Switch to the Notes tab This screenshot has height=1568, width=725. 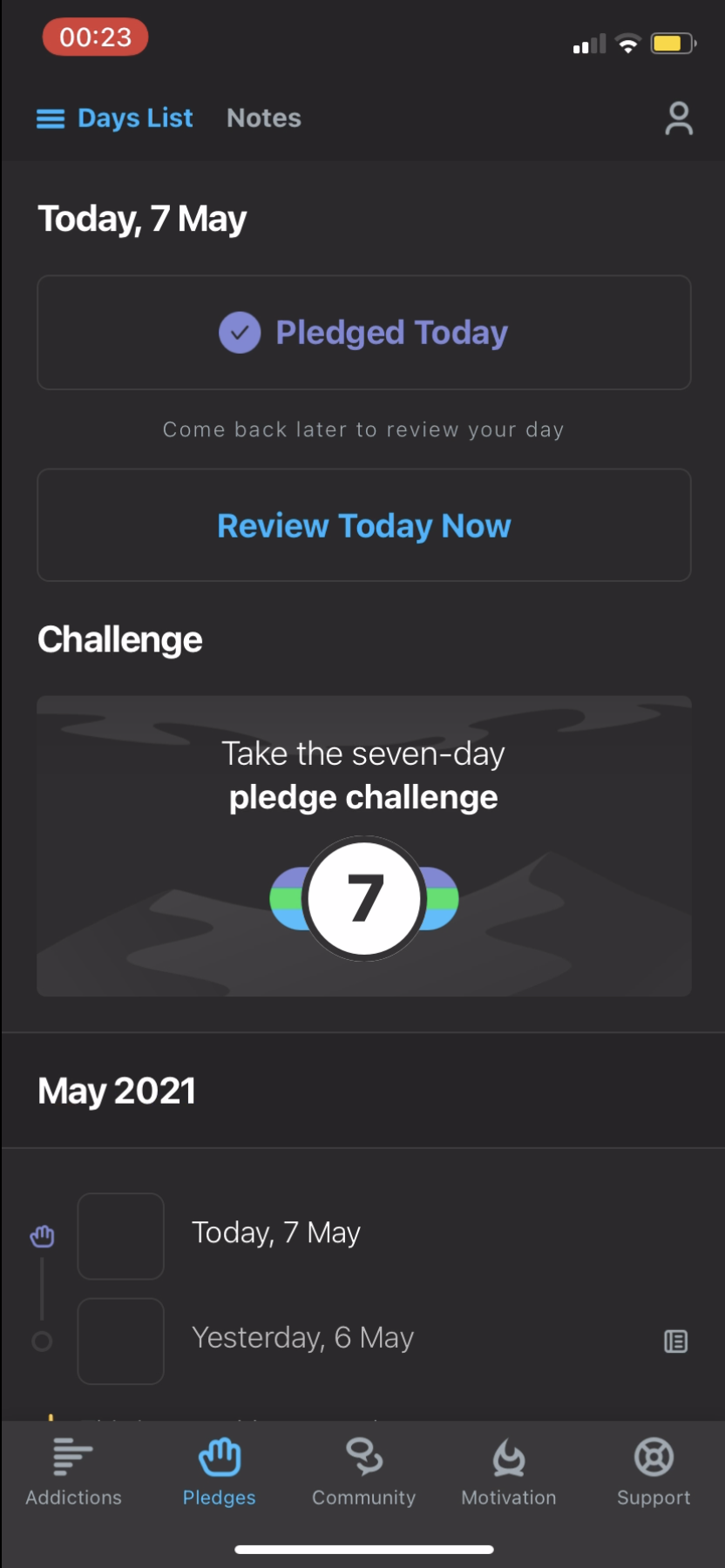coord(263,118)
